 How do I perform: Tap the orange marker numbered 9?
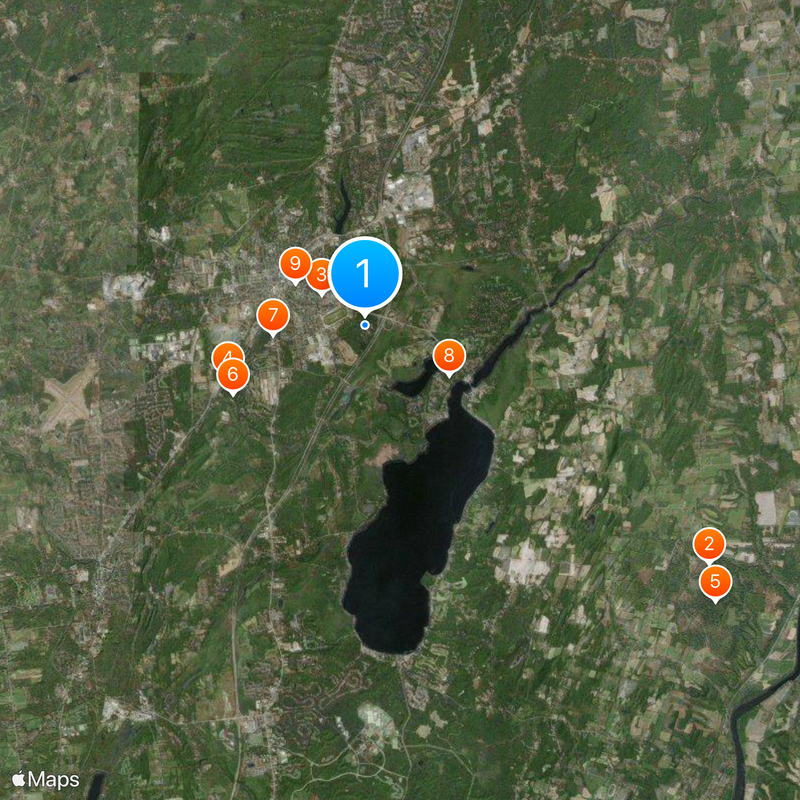pyautogui.click(x=294, y=264)
